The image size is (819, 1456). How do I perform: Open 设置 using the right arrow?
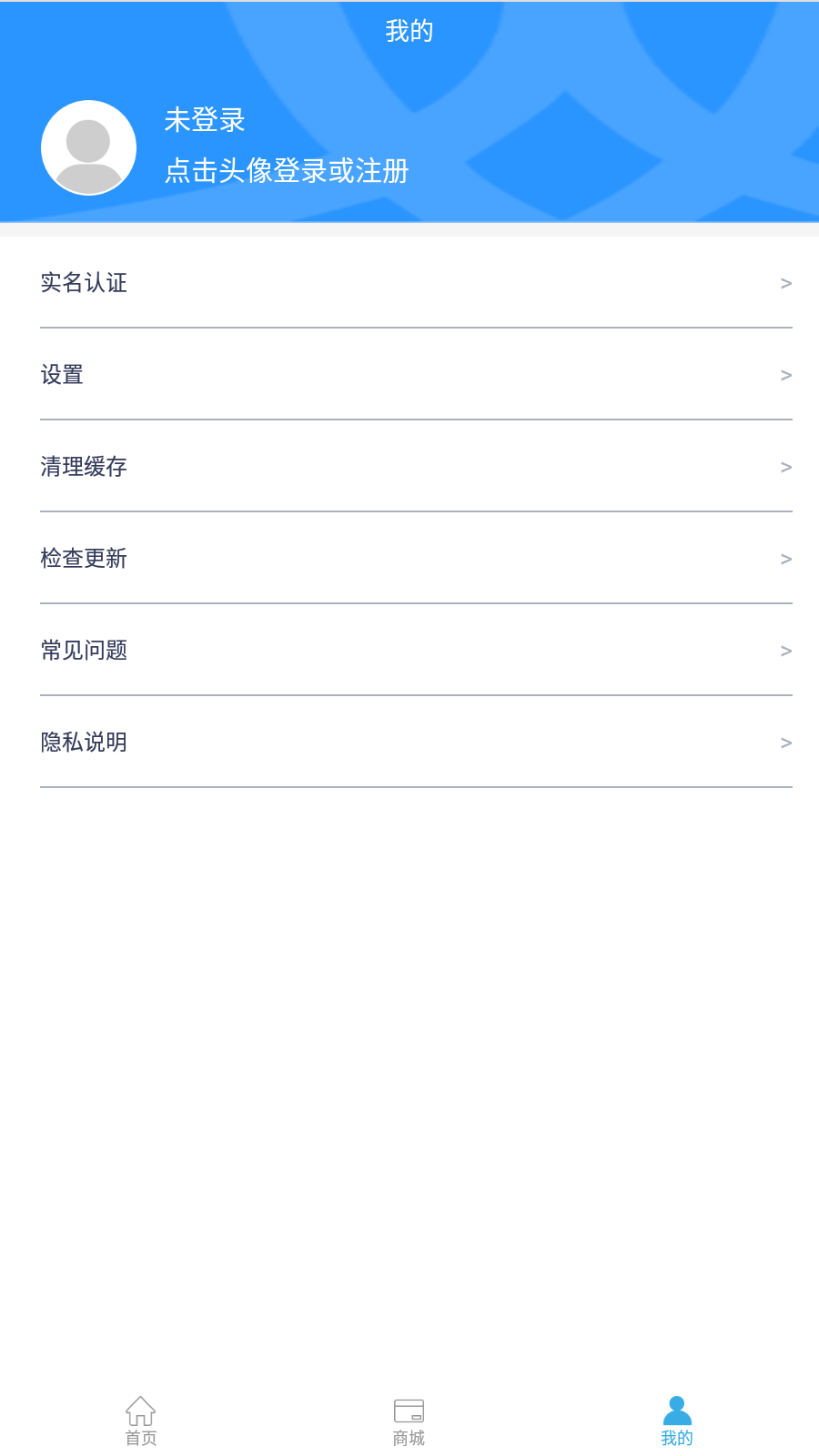(x=784, y=375)
